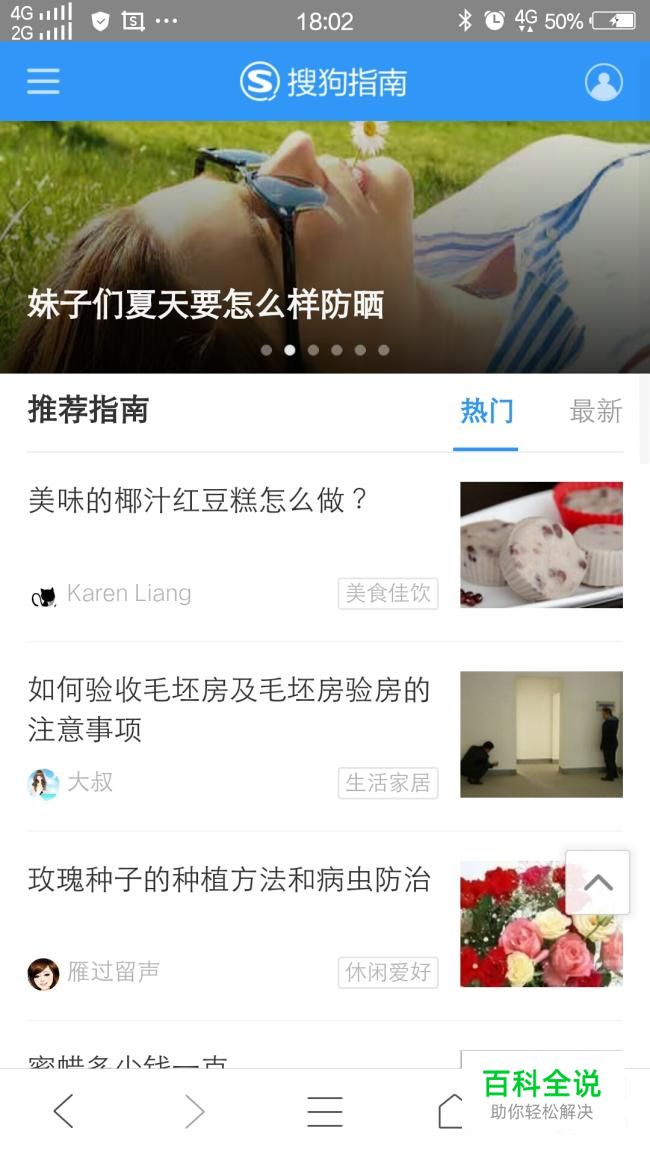Tap the 美食佳饮 category tag
The image size is (650, 1155).
coord(388,593)
